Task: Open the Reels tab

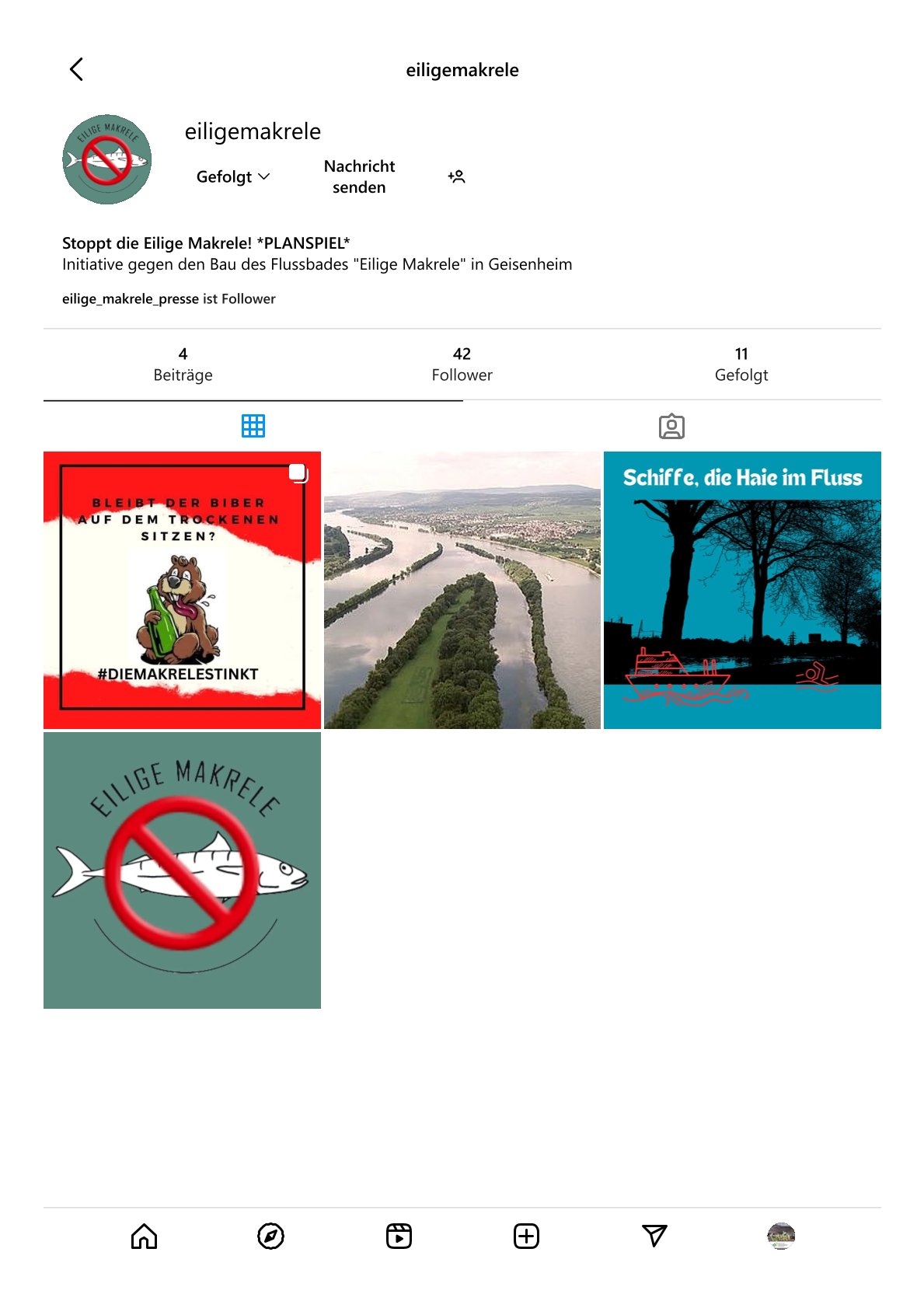Action: (399, 1236)
